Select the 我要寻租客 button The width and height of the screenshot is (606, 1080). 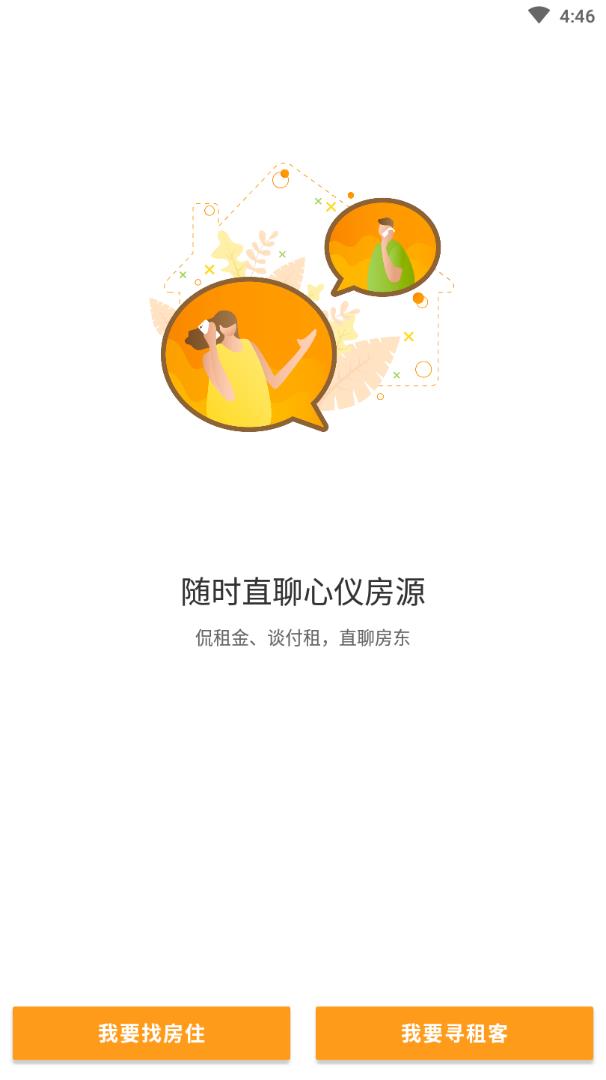[454, 1032]
